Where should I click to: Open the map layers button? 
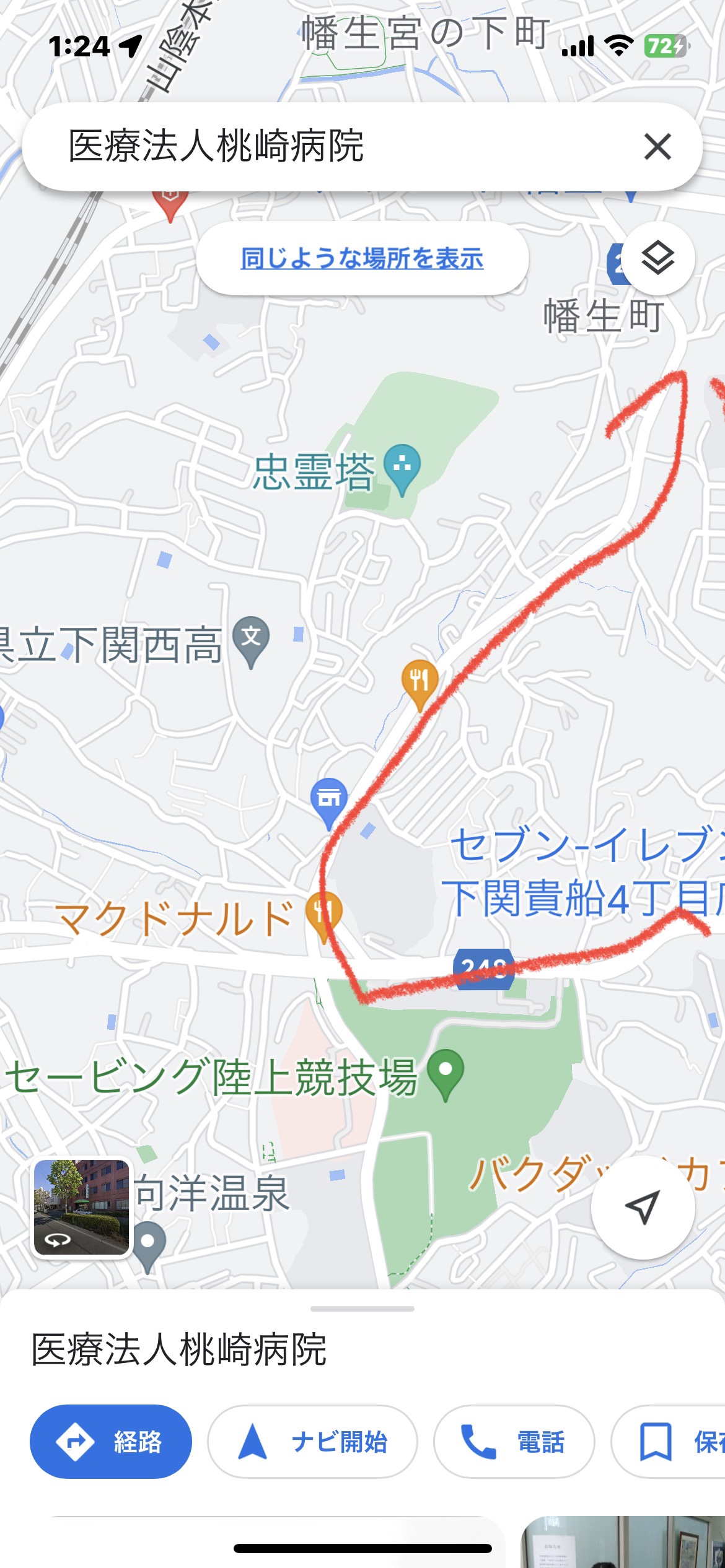[657, 258]
